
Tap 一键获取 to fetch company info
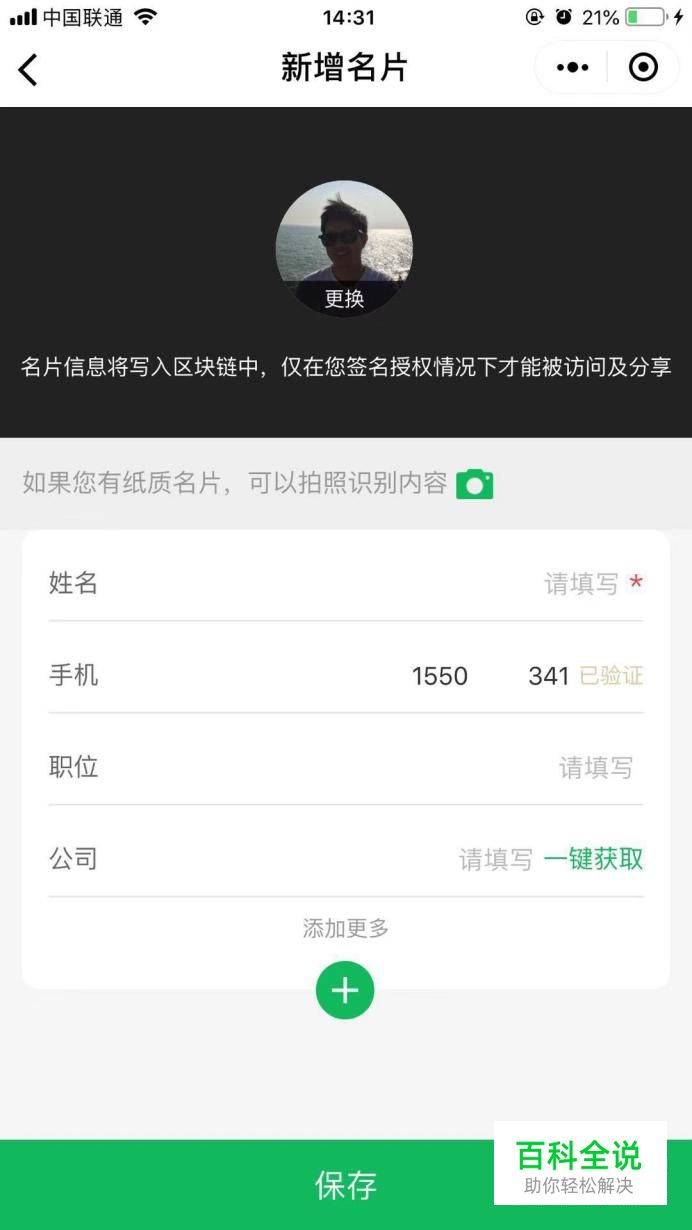pyautogui.click(x=593, y=859)
